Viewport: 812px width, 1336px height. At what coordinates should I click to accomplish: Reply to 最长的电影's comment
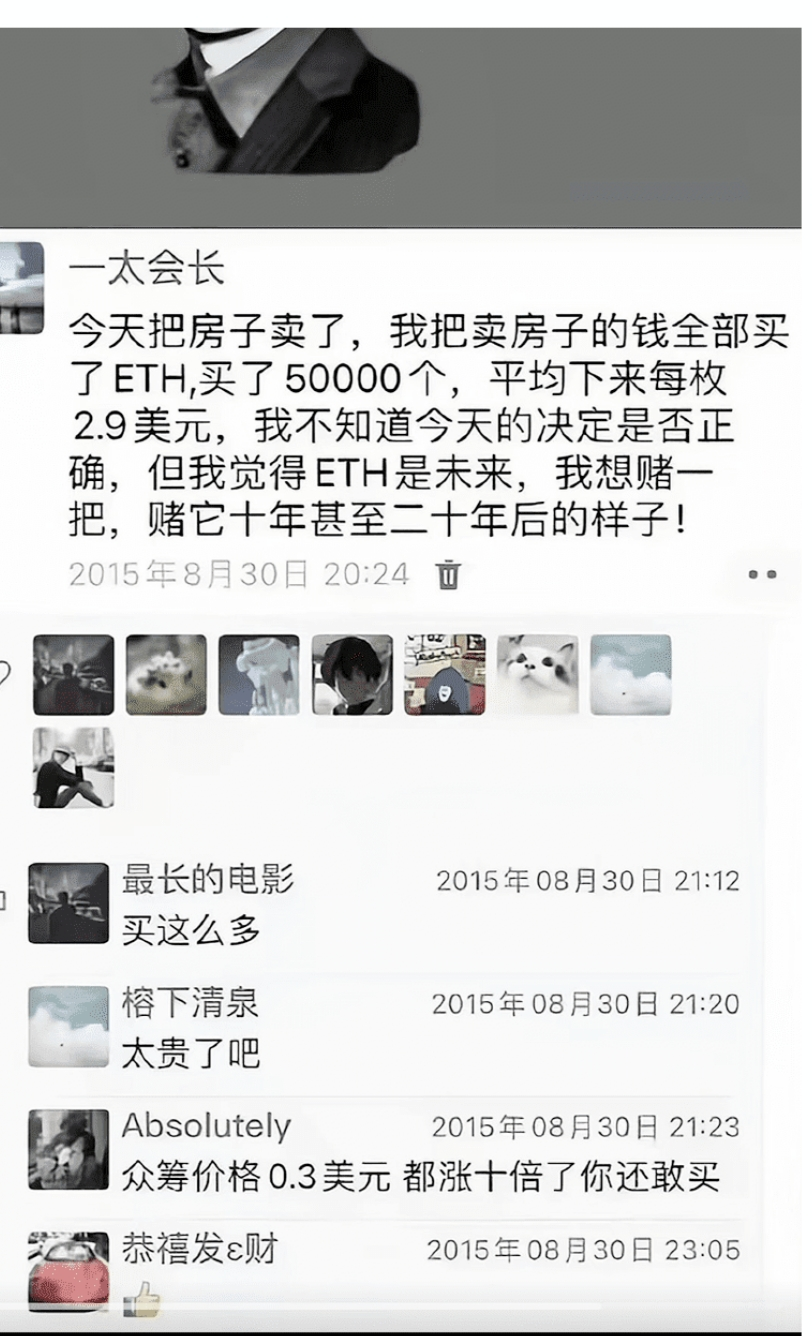(191, 931)
